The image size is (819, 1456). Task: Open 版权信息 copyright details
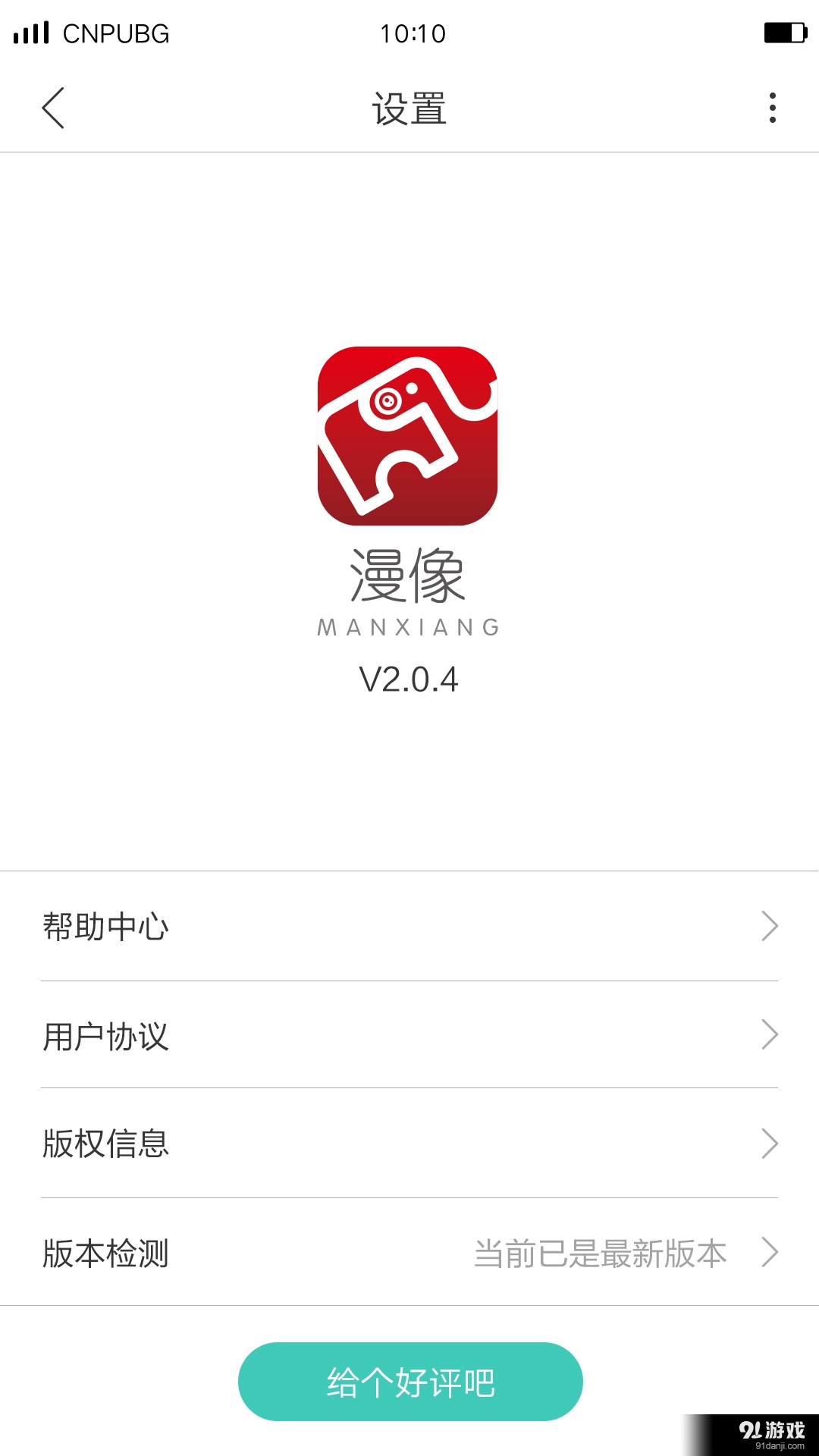click(106, 1144)
